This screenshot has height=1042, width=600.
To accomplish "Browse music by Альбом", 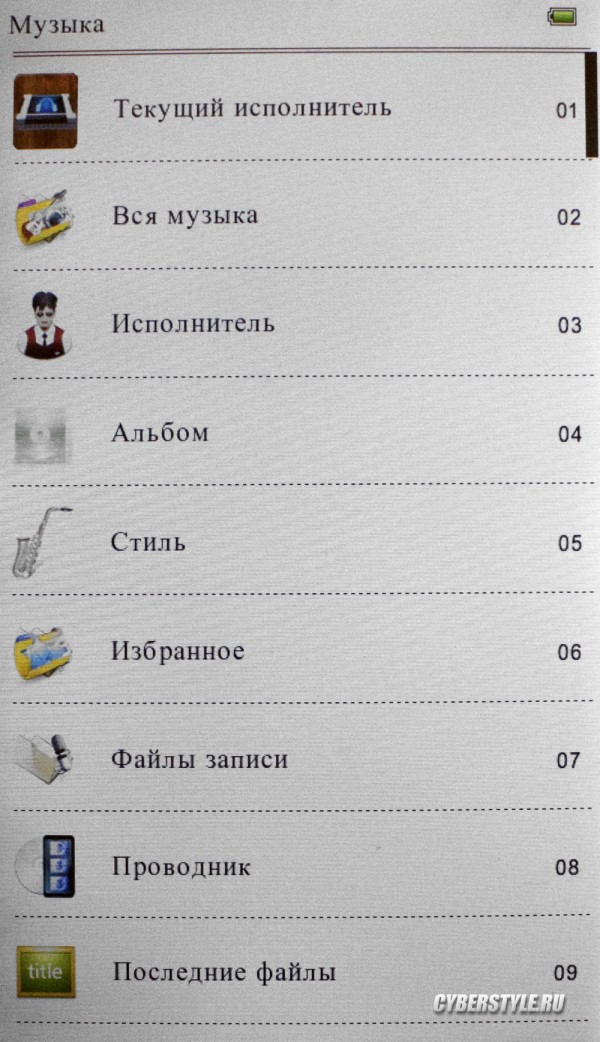I will click(x=300, y=433).
